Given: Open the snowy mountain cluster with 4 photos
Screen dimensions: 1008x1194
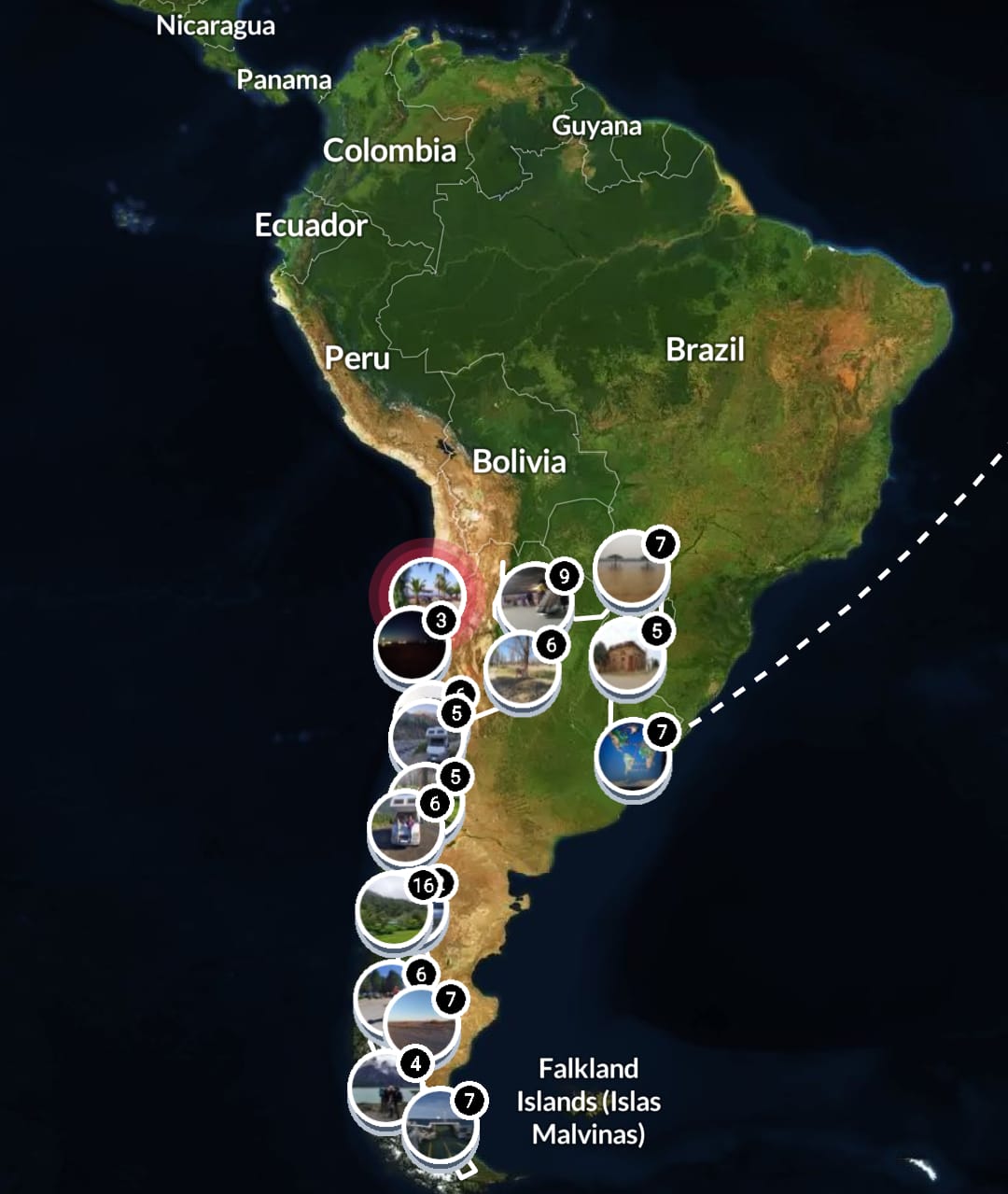Looking at the screenshot, I should click(x=385, y=1088).
